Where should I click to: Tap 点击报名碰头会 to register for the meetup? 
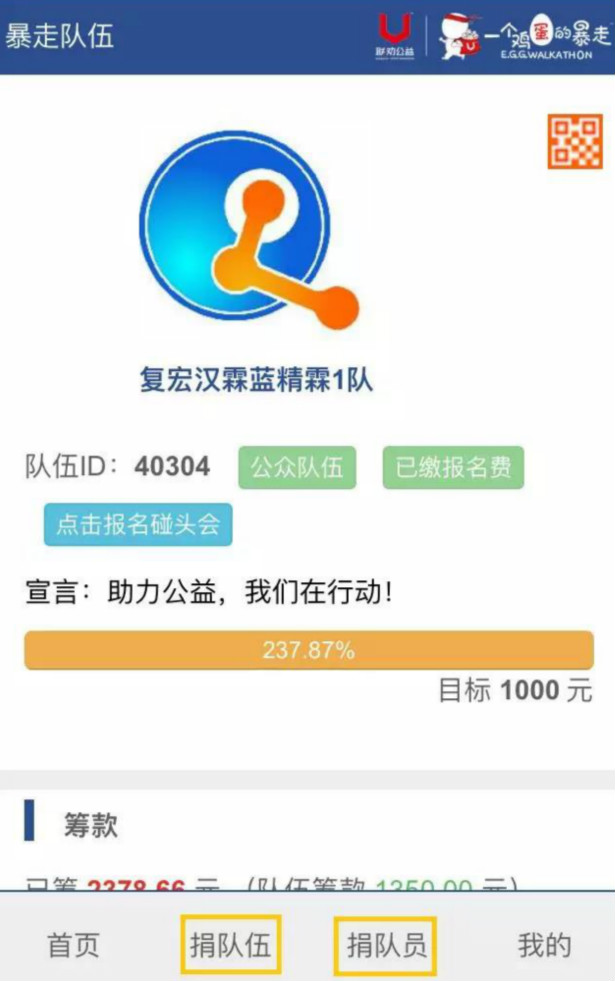138,525
